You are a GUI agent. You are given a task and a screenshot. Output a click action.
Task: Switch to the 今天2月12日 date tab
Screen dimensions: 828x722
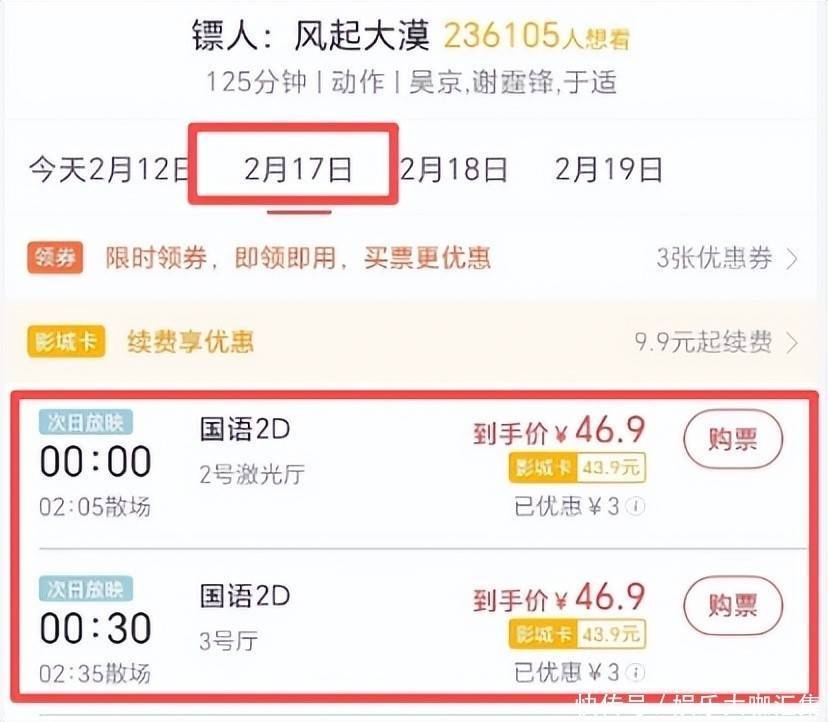(108, 169)
